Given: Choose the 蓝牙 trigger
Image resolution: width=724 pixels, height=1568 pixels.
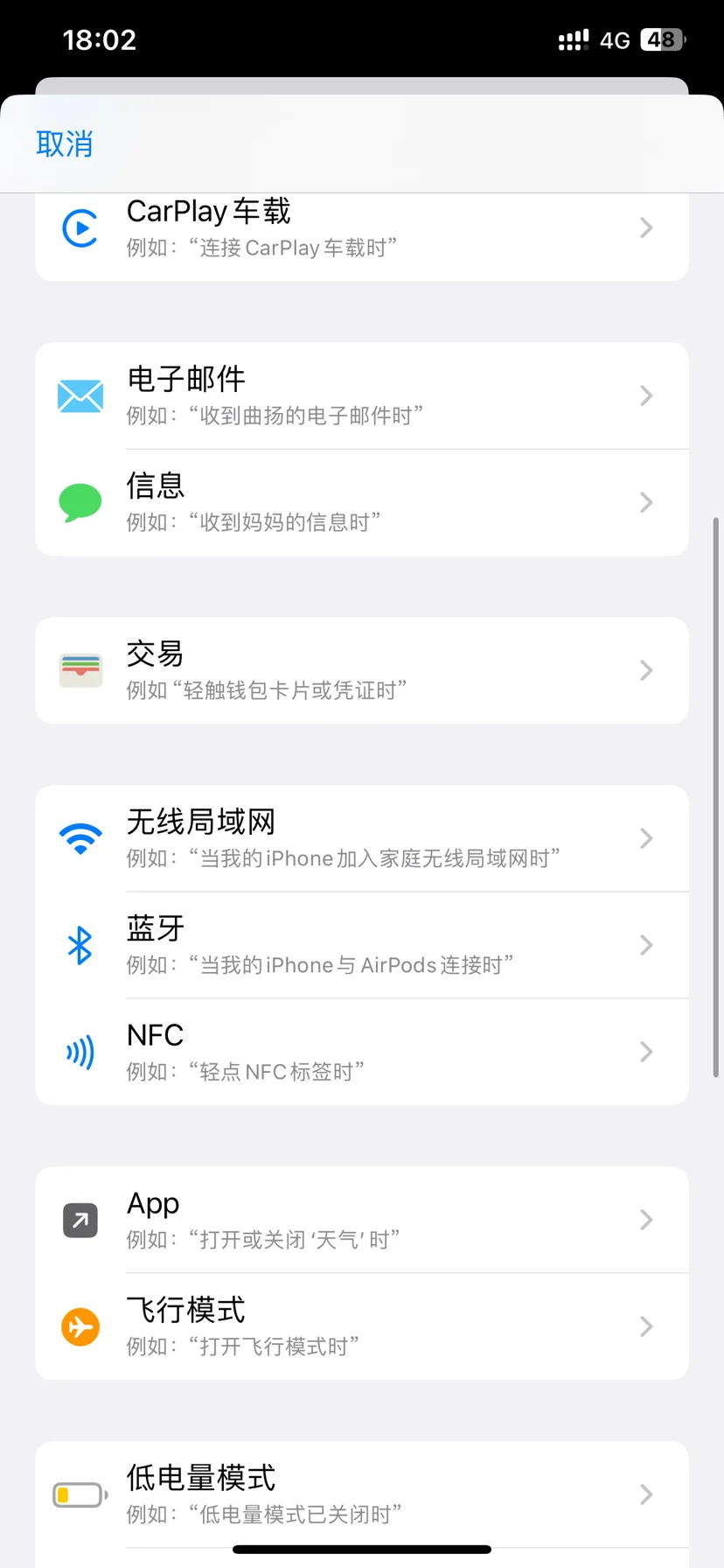Looking at the screenshot, I should [362, 945].
